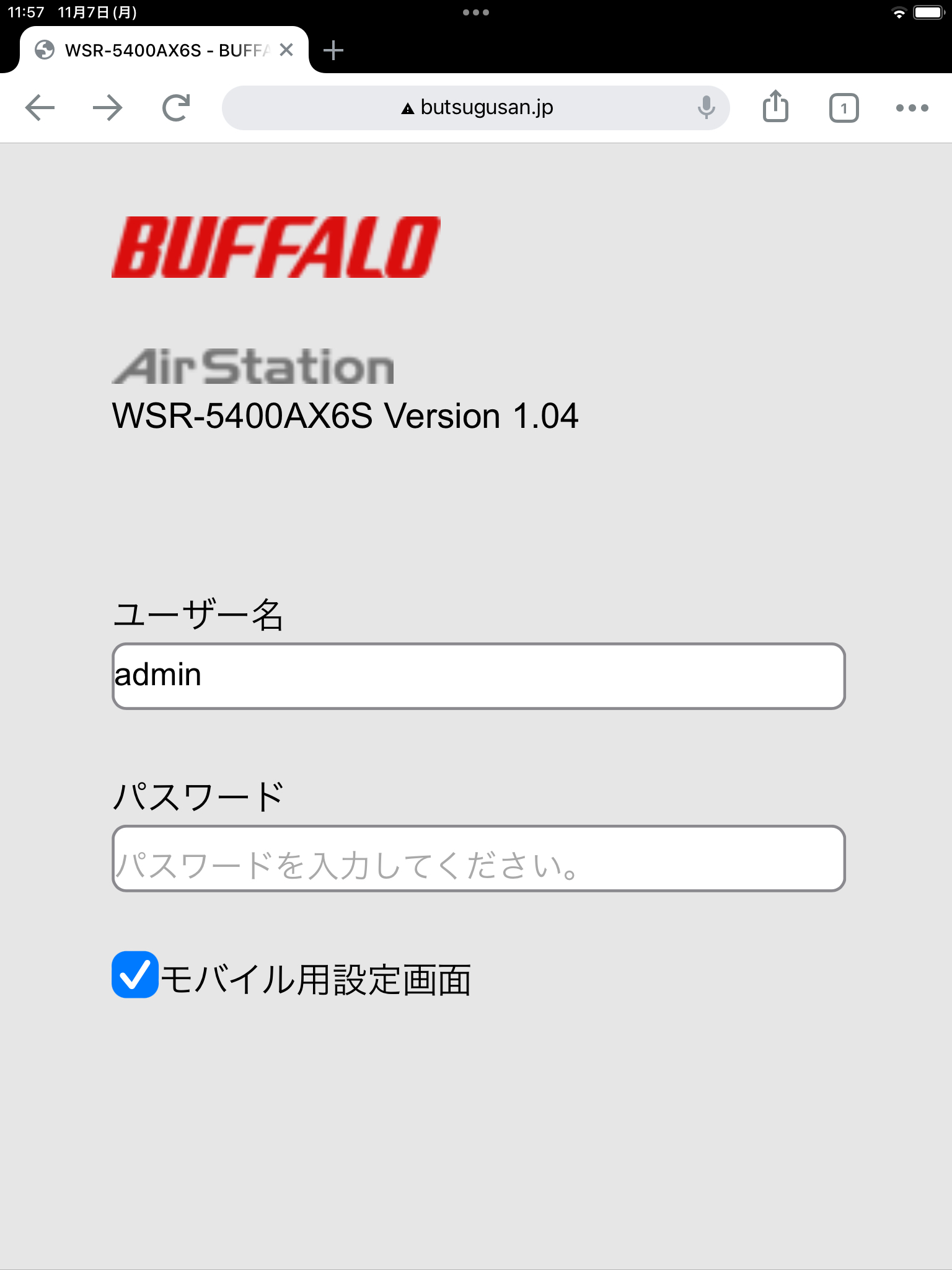Go forward to the next page
The width and height of the screenshot is (952, 1270).
point(108,108)
